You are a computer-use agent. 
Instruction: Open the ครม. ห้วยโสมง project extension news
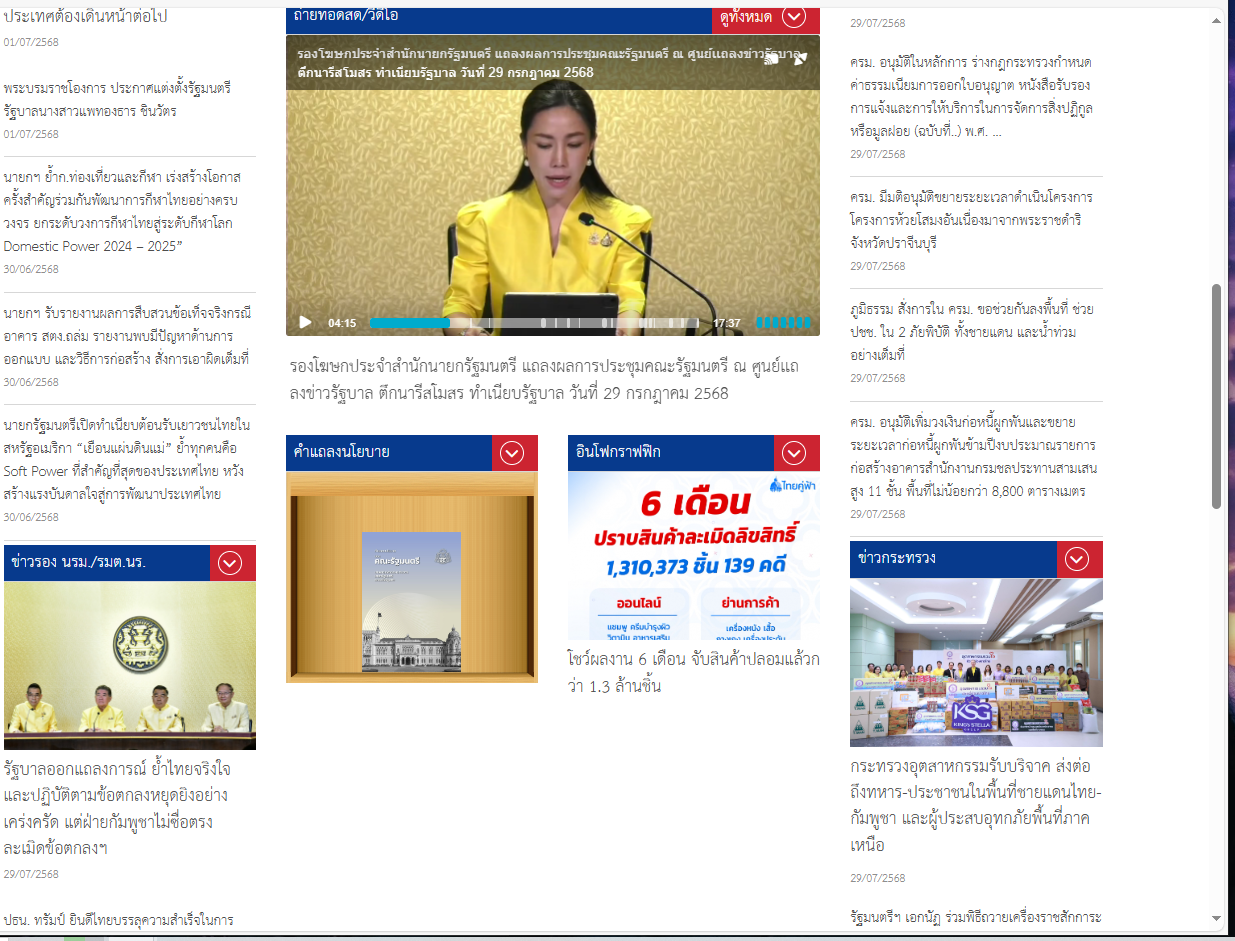click(x=970, y=219)
